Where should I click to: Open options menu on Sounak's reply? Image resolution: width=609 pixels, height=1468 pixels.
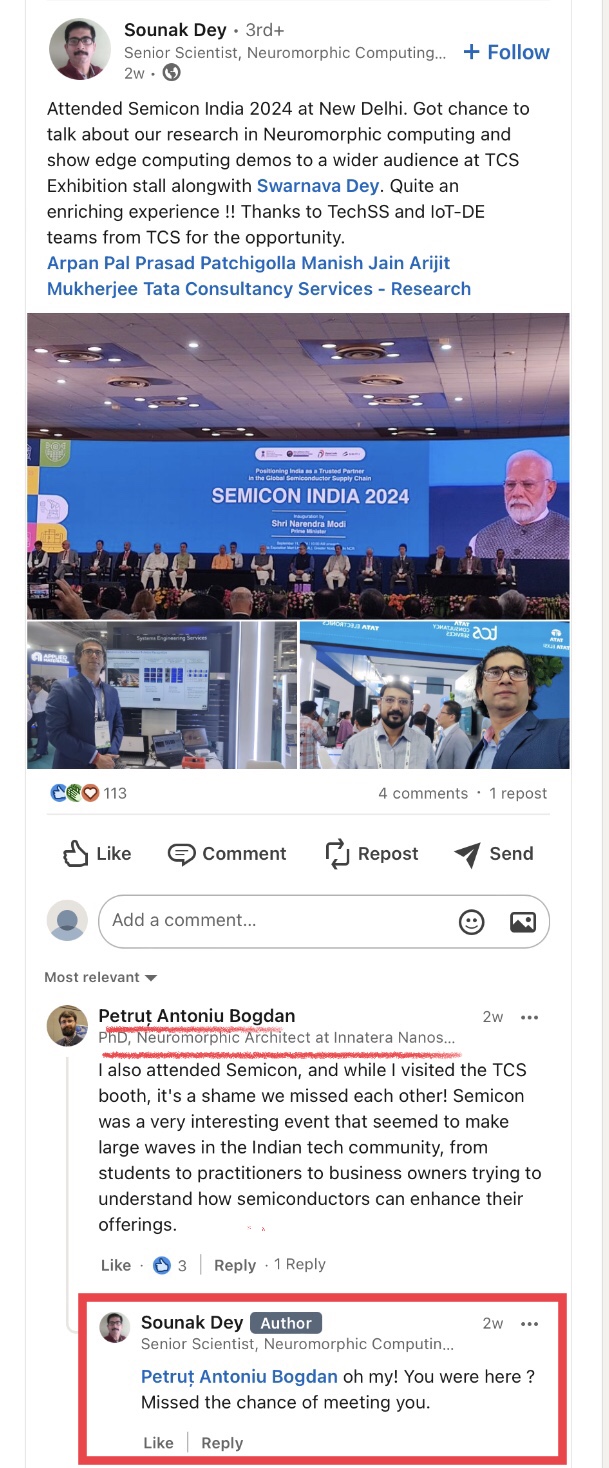point(530,1323)
